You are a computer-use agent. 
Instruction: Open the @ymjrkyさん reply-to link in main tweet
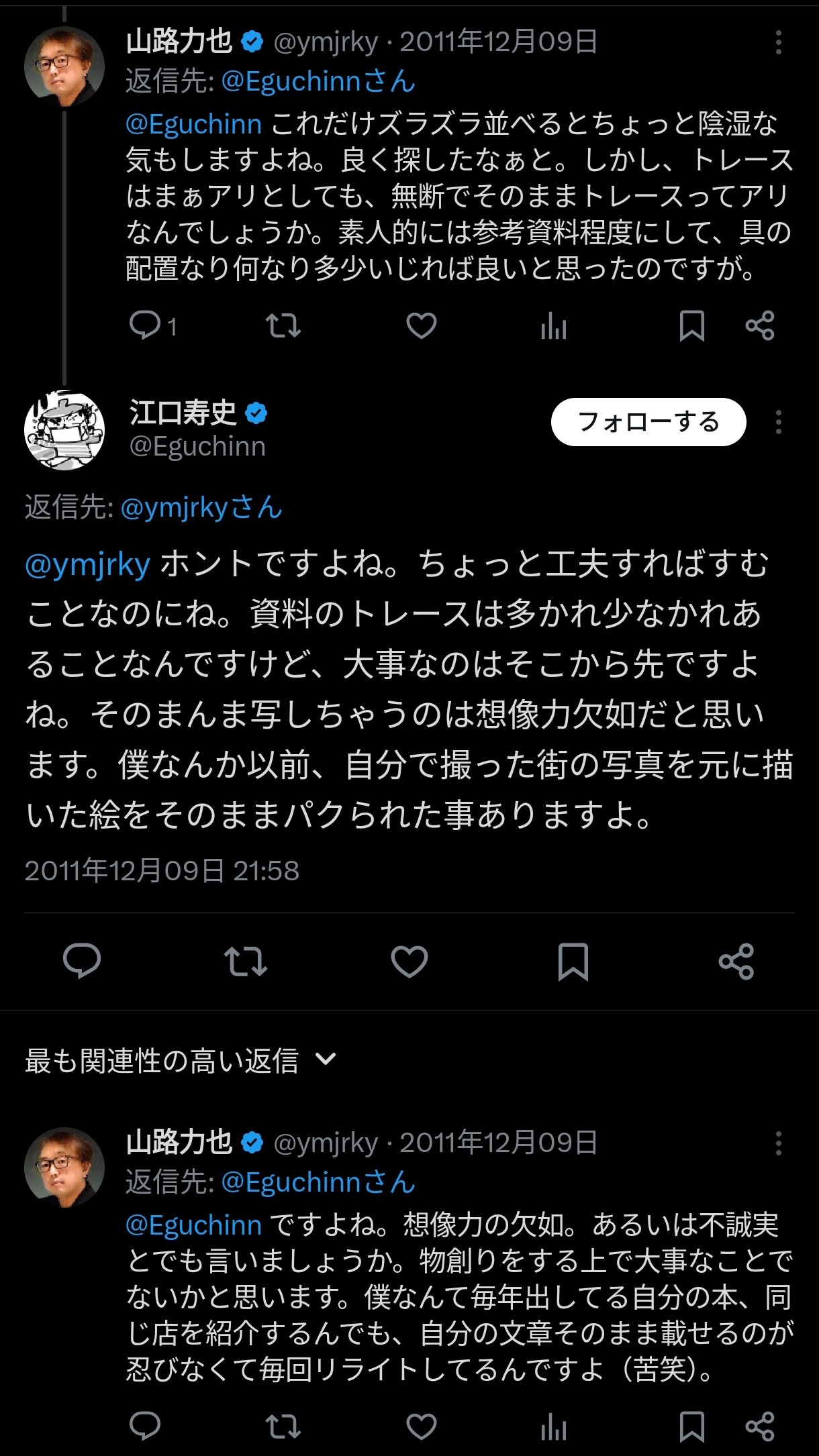[x=201, y=507]
